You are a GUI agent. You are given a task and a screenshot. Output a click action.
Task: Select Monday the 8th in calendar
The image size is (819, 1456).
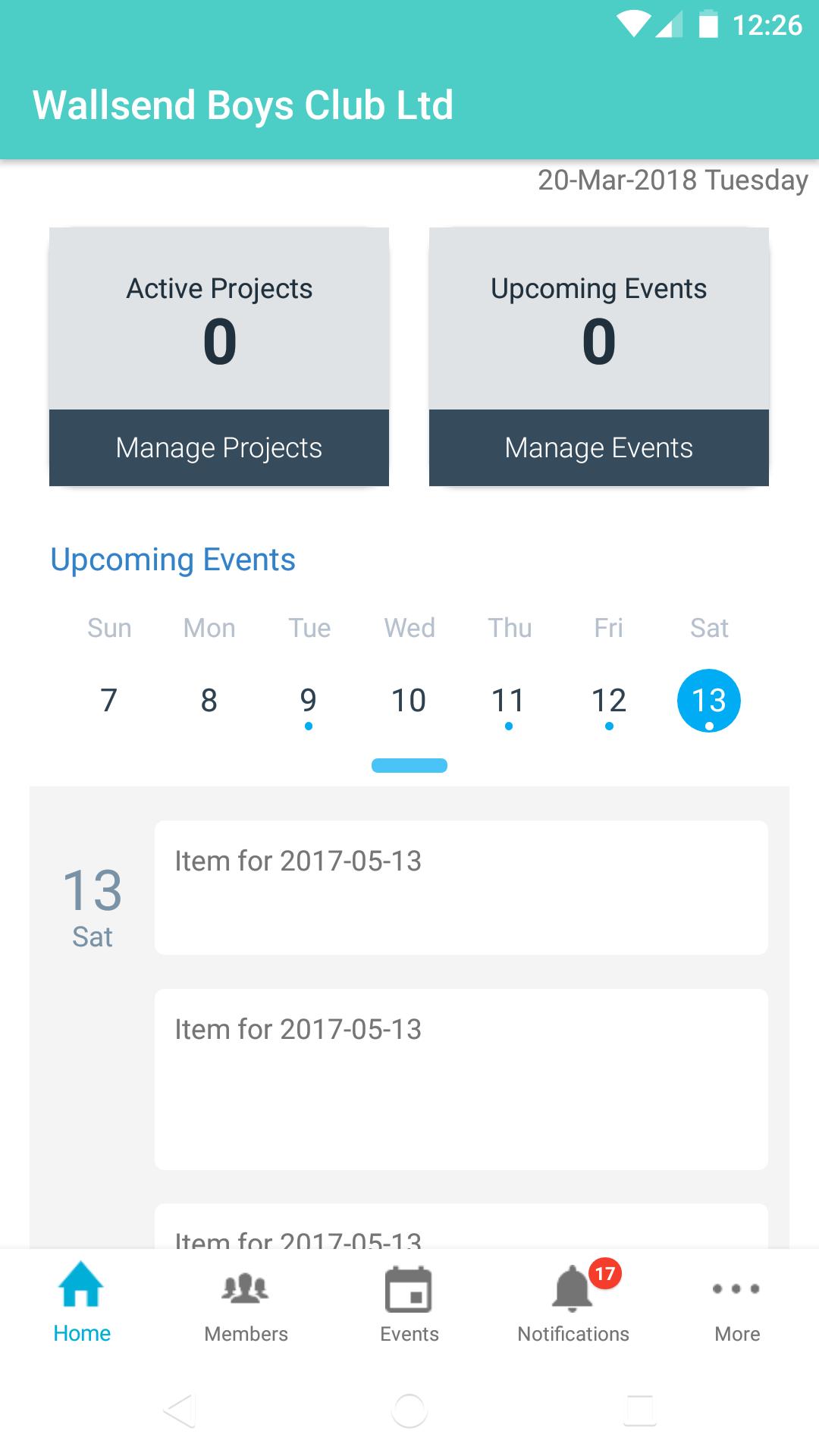[209, 700]
